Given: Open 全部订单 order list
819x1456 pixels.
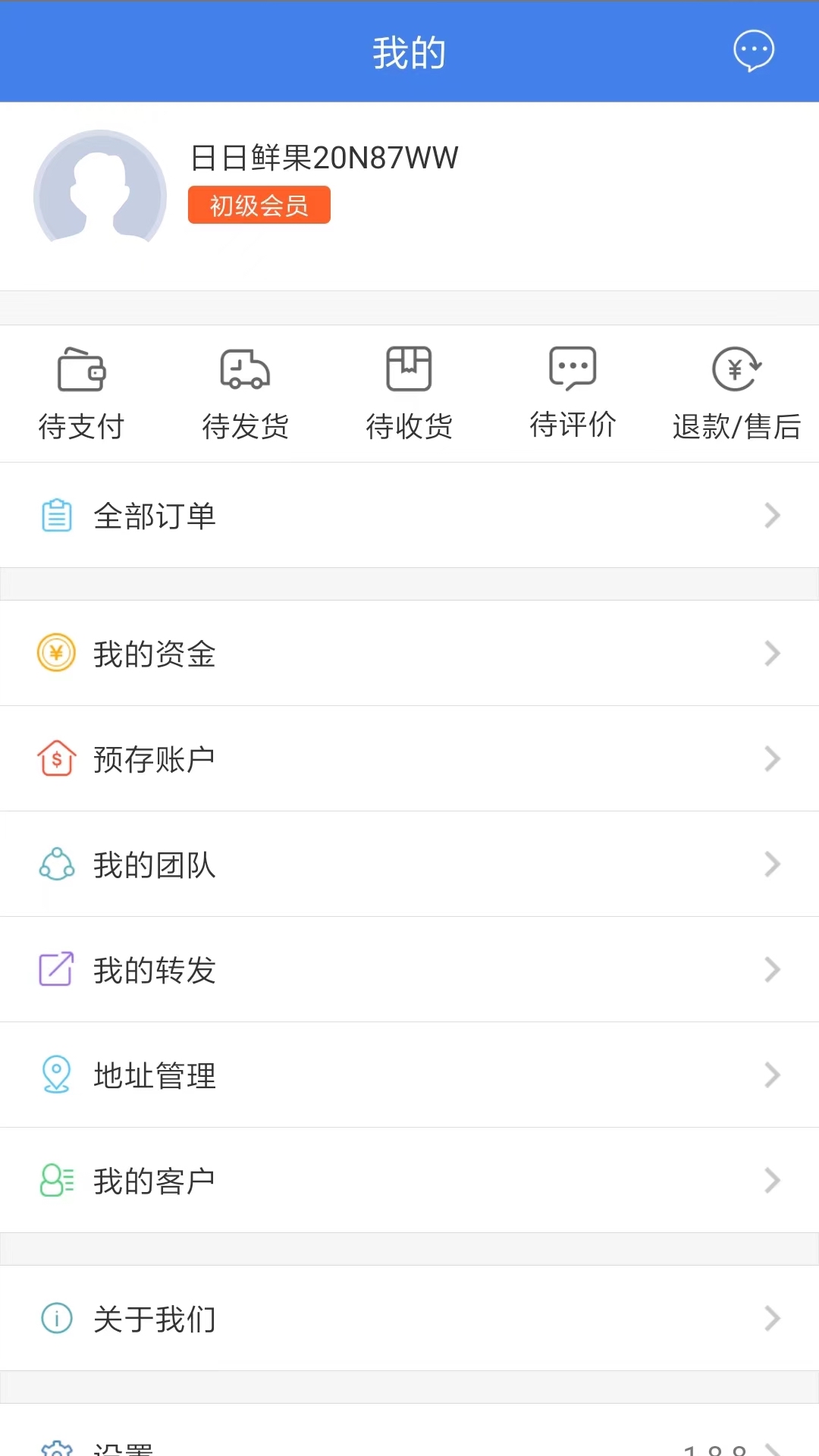Looking at the screenshot, I should pos(409,515).
